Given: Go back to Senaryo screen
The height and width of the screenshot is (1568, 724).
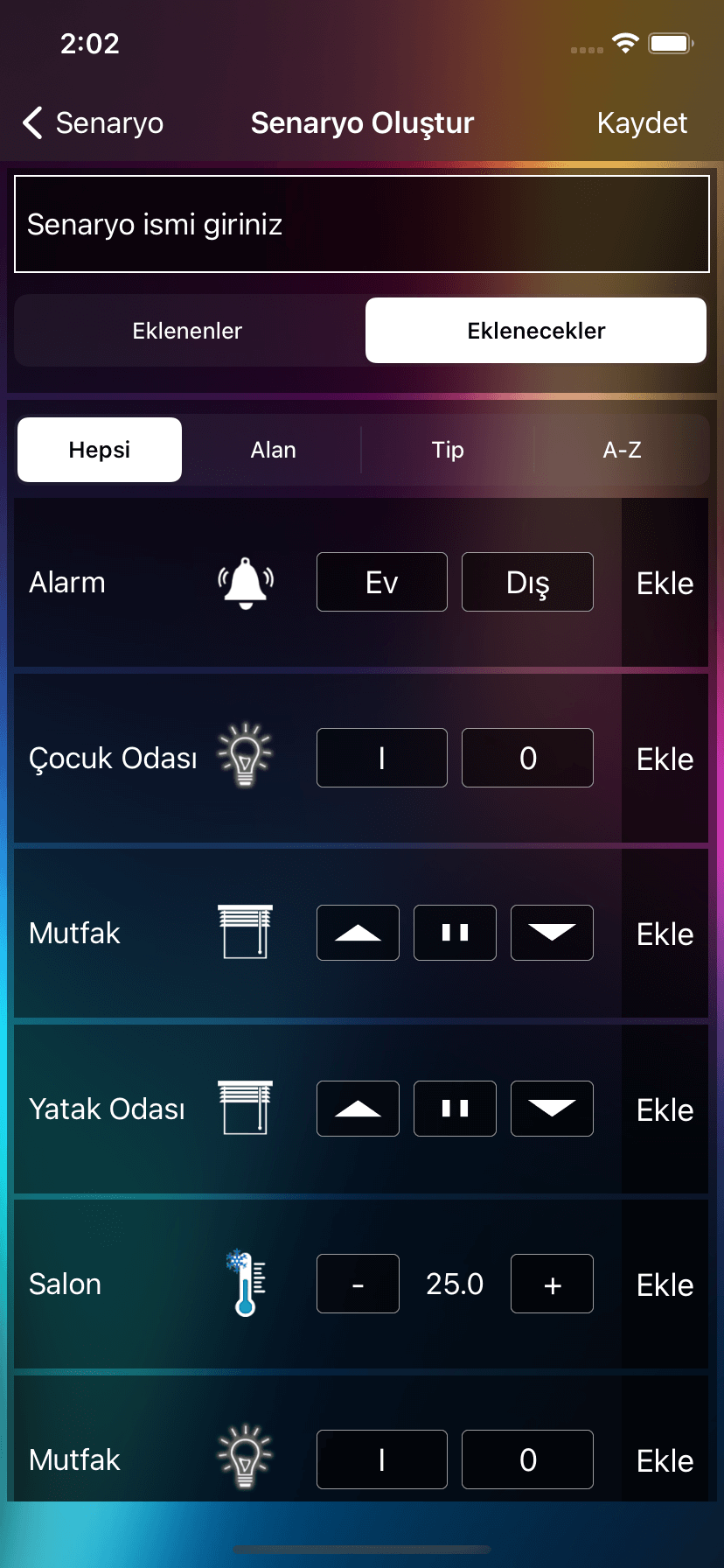Looking at the screenshot, I should pyautogui.click(x=93, y=123).
